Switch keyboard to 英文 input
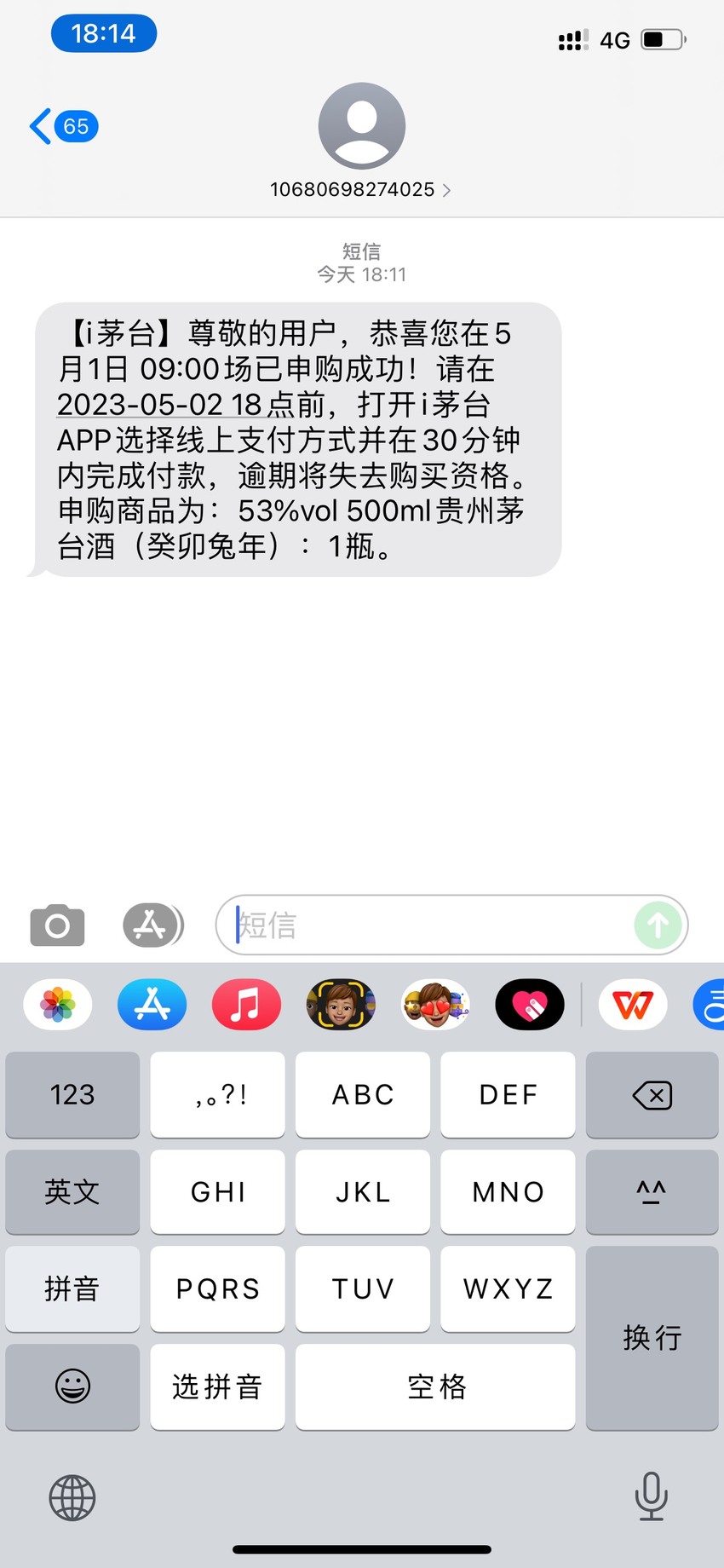Viewport: 724px width, 1568px height. 72,1191
